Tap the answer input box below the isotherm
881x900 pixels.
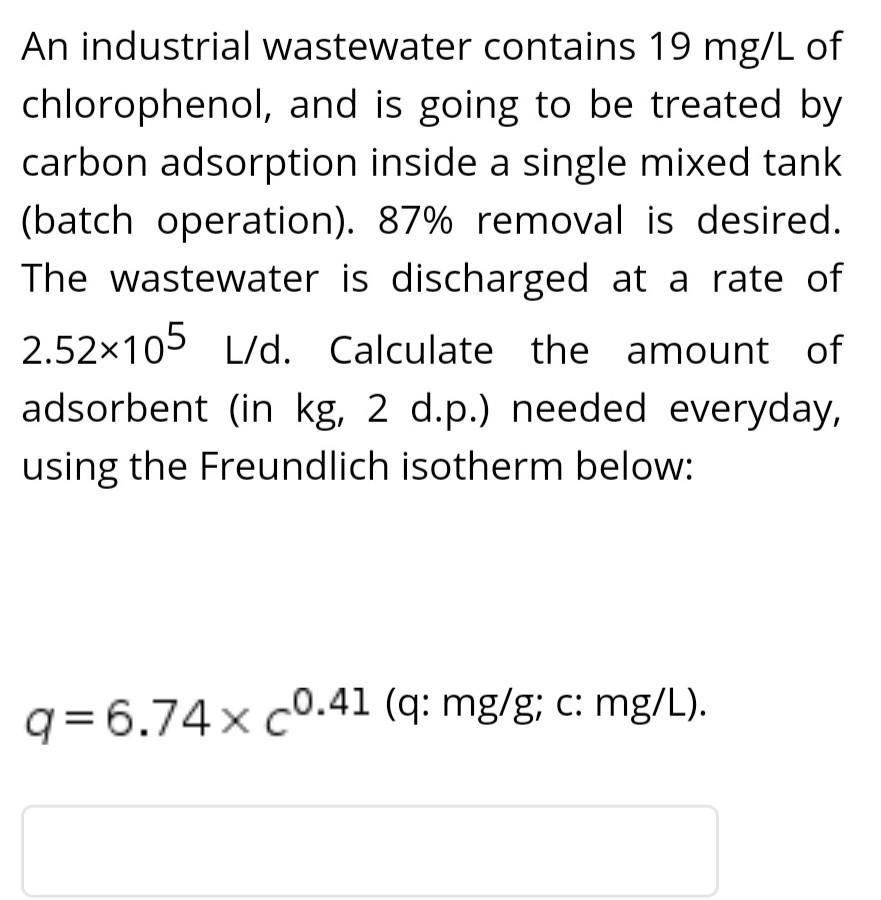click(369, 850)
